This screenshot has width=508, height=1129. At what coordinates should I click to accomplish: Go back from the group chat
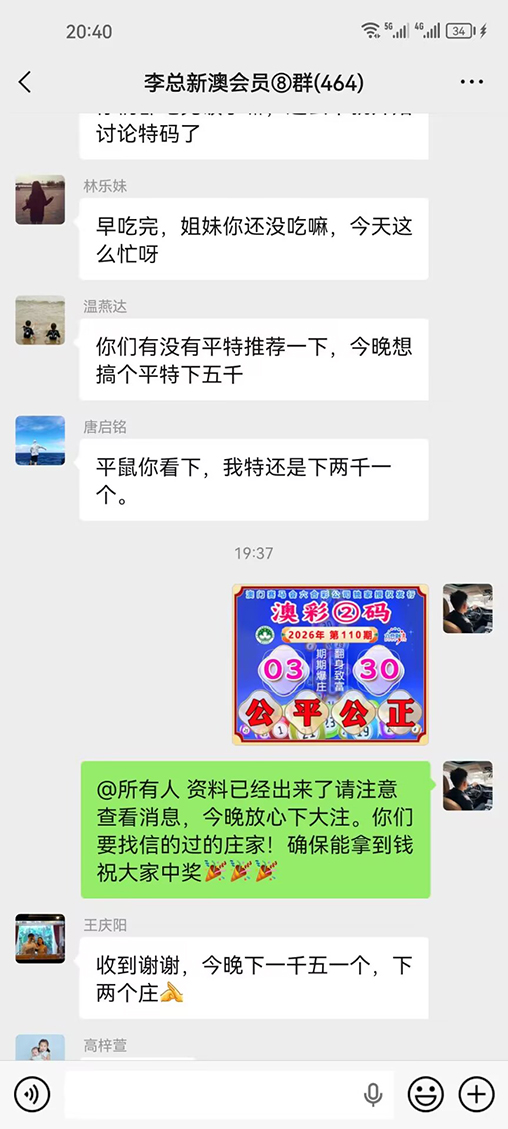click(25, 83)
